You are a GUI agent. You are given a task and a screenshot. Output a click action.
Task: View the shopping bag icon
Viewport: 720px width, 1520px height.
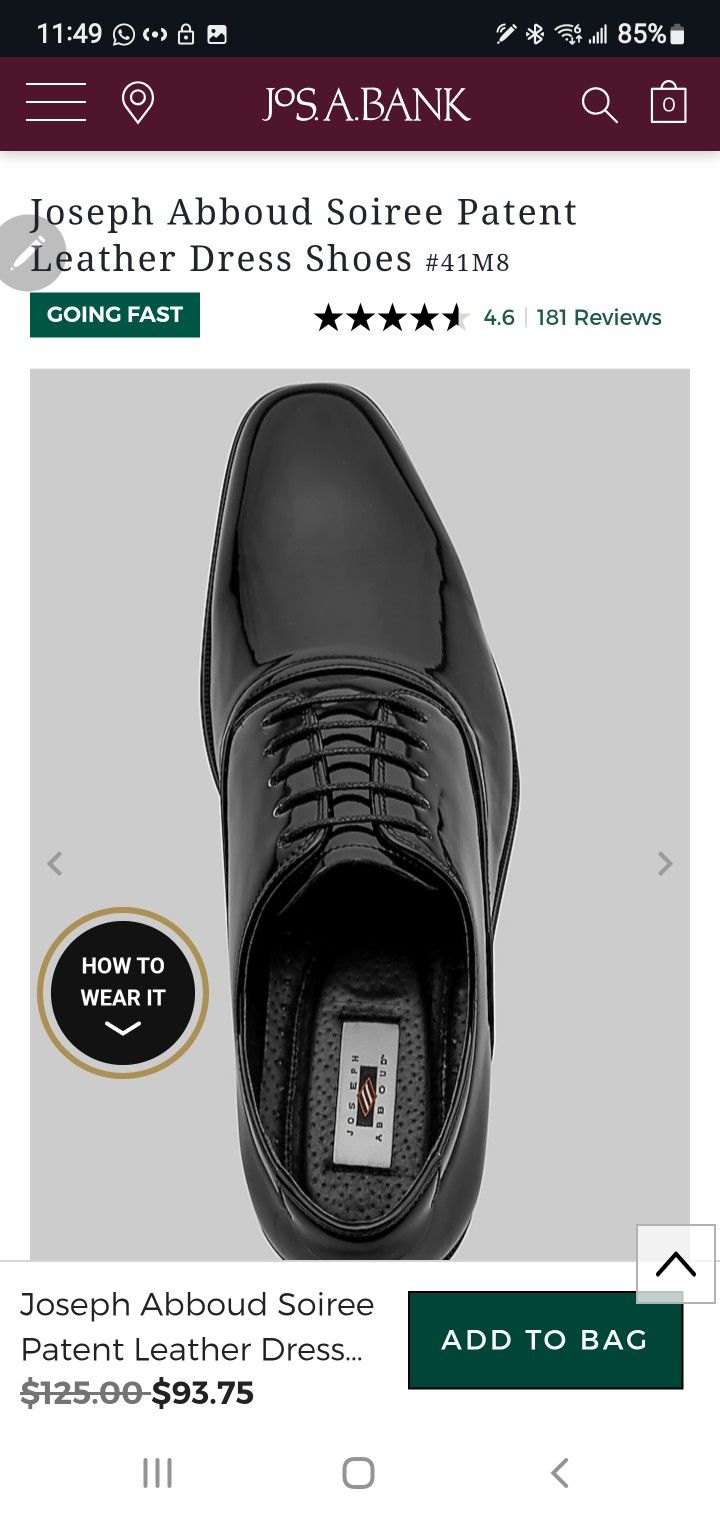tap(669, 102)
